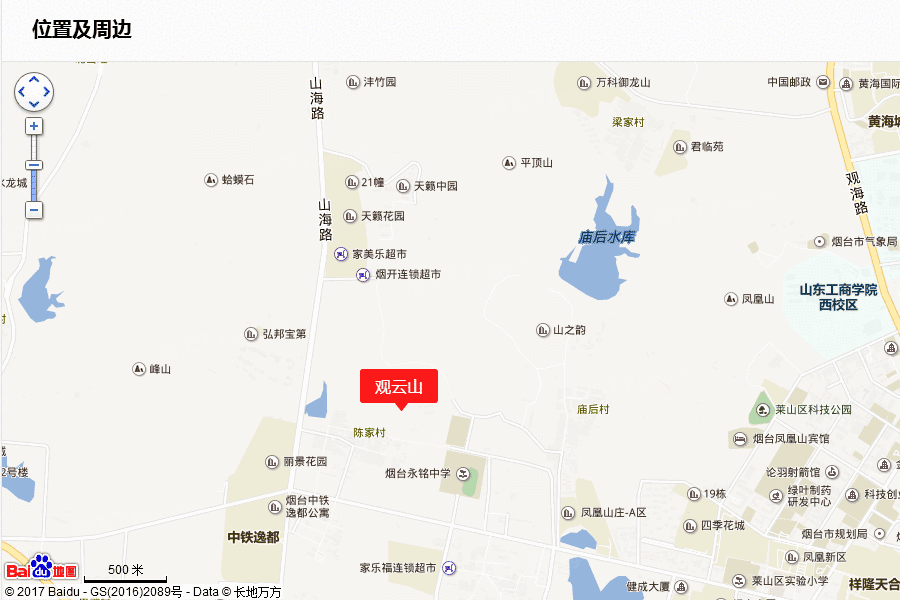Tap the zoom level slider handle

(x=34, y=165)
